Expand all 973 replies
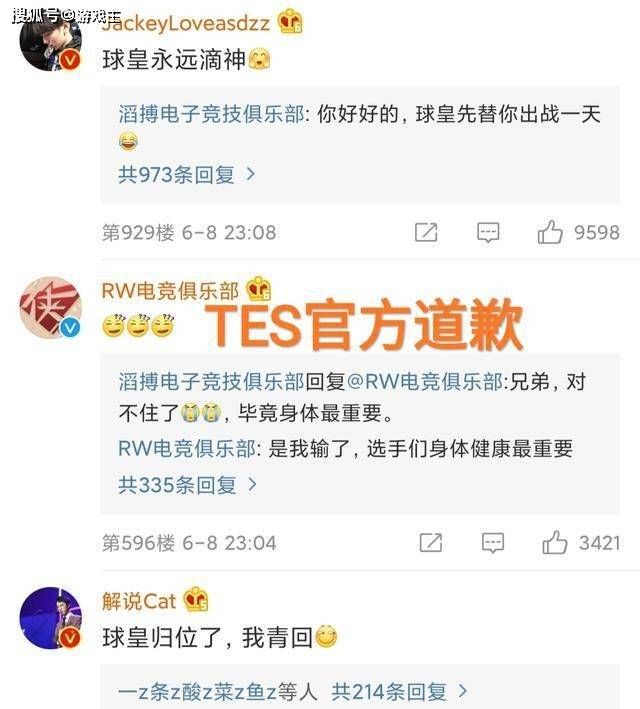640x709 pixels. pos(187,174)
